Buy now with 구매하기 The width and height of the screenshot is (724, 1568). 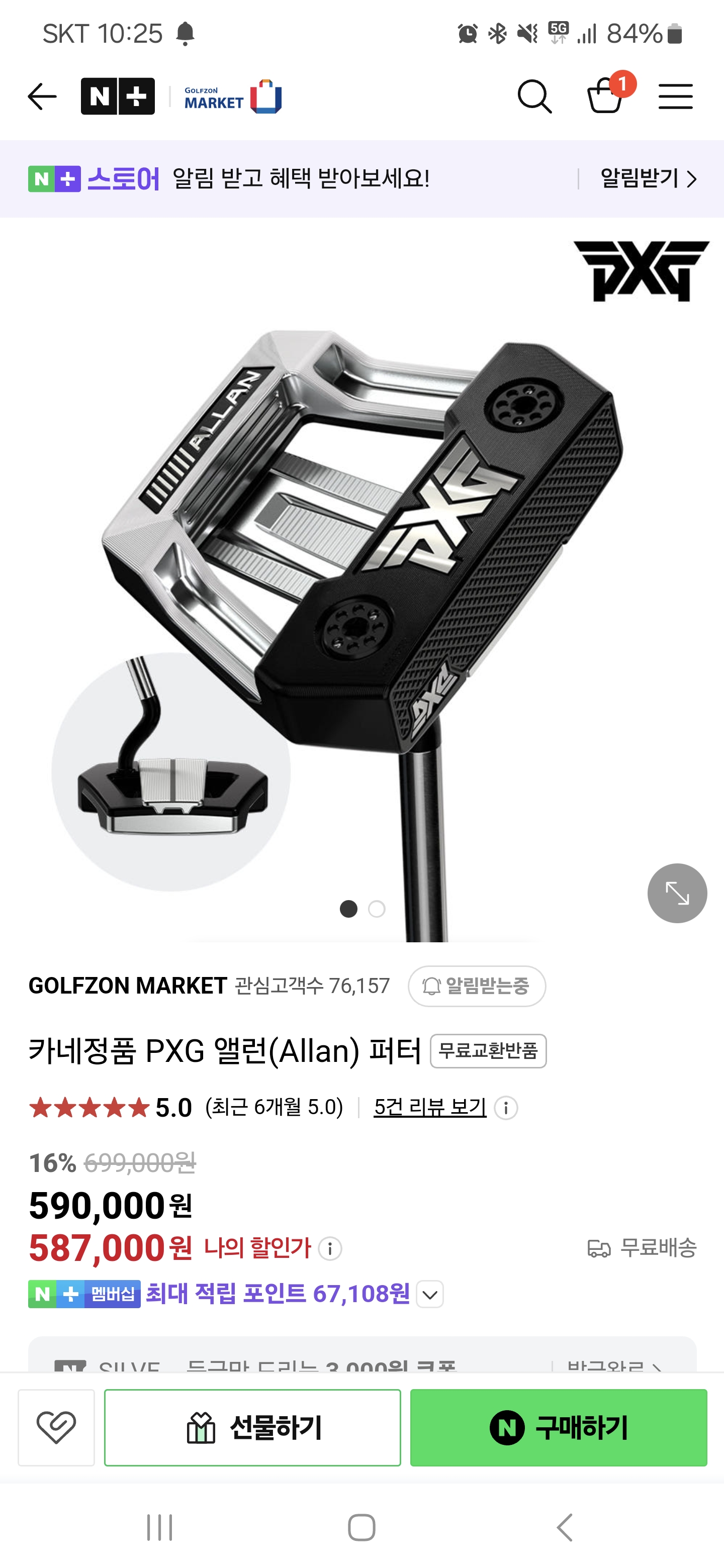[x=558, y=1427]
